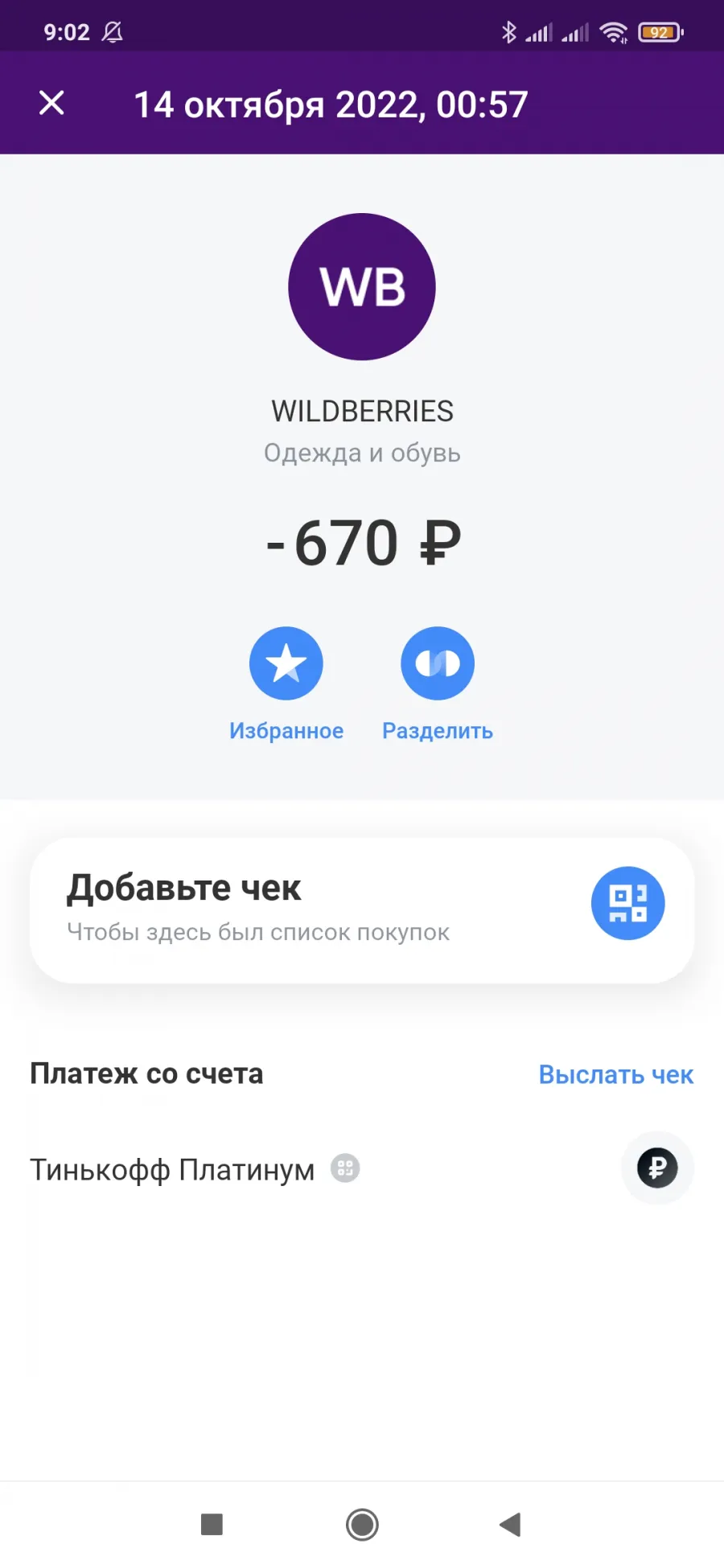The width and height of the screenshot is (724, 1568).
Task: Add this payment to Избранное
Action: 286,663
